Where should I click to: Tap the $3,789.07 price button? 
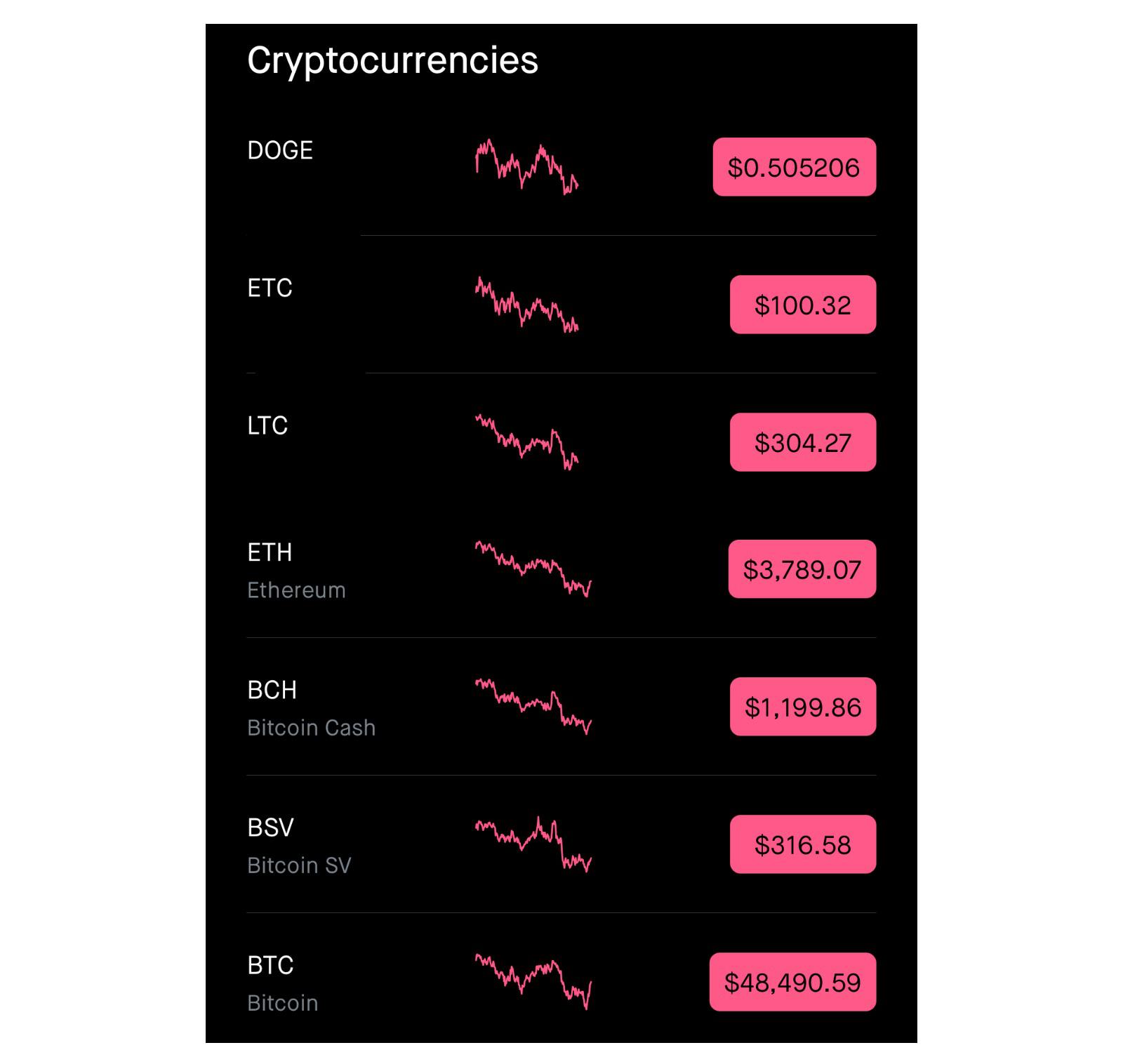coord(802,569)
